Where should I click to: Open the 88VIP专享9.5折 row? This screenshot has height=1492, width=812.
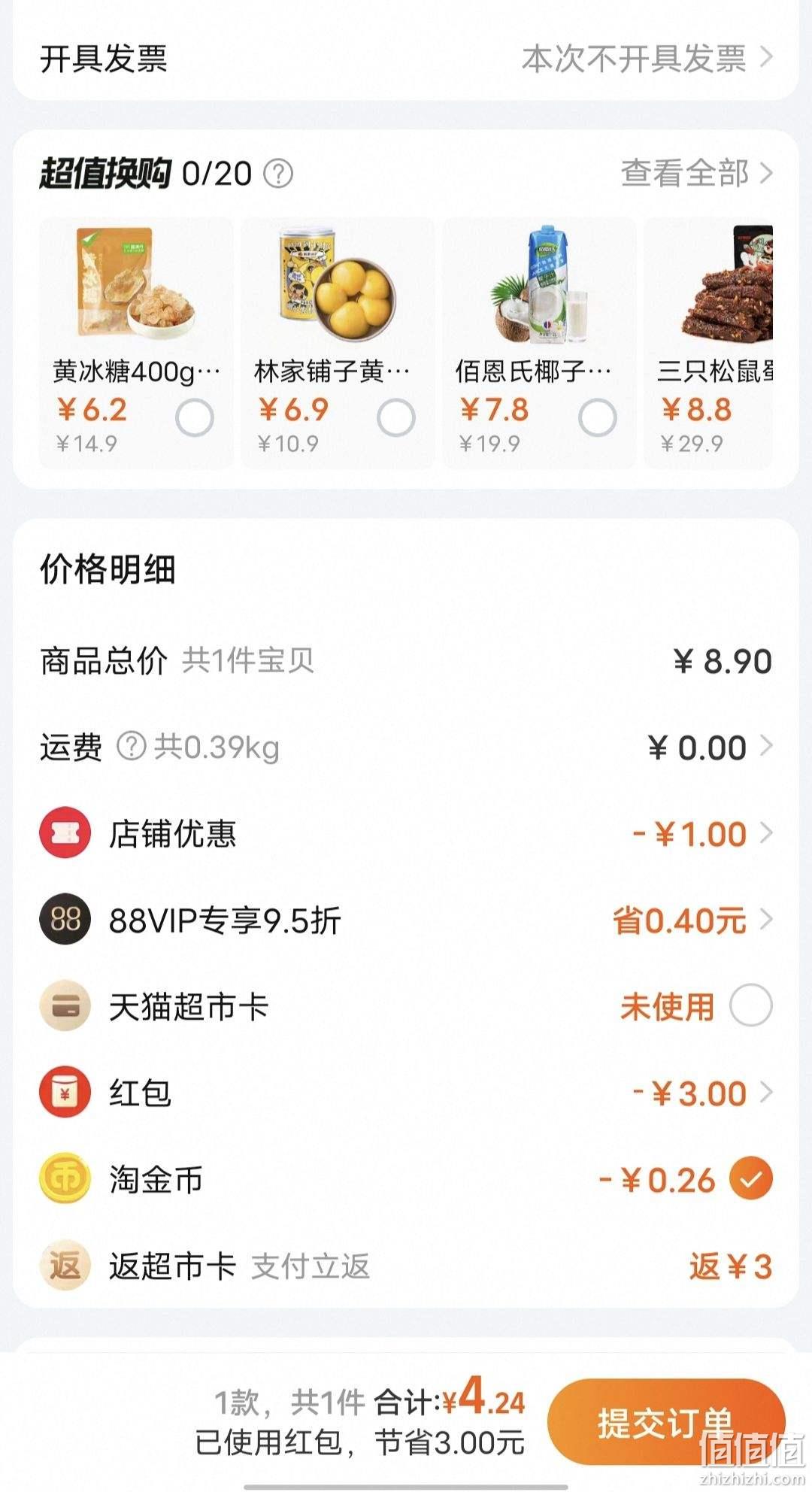point(406,920)
